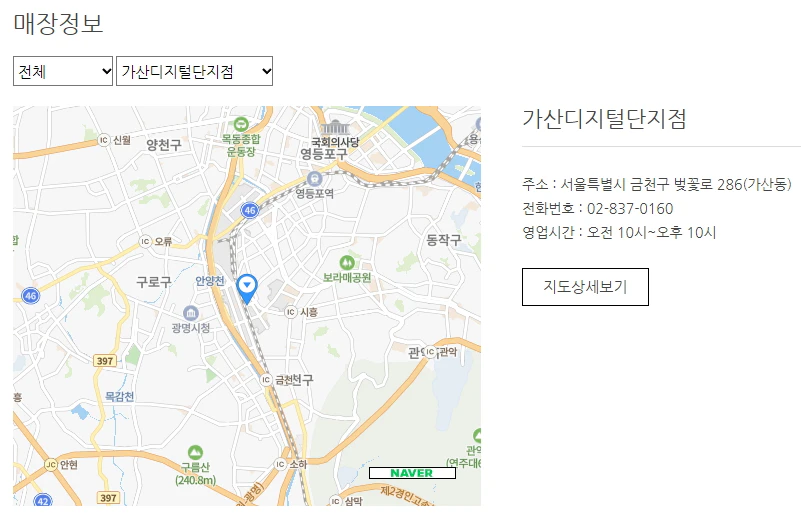Expand the 가산디지털단지점 store dropdown
This screenshot has height=521, width=801.
[194, 71]
